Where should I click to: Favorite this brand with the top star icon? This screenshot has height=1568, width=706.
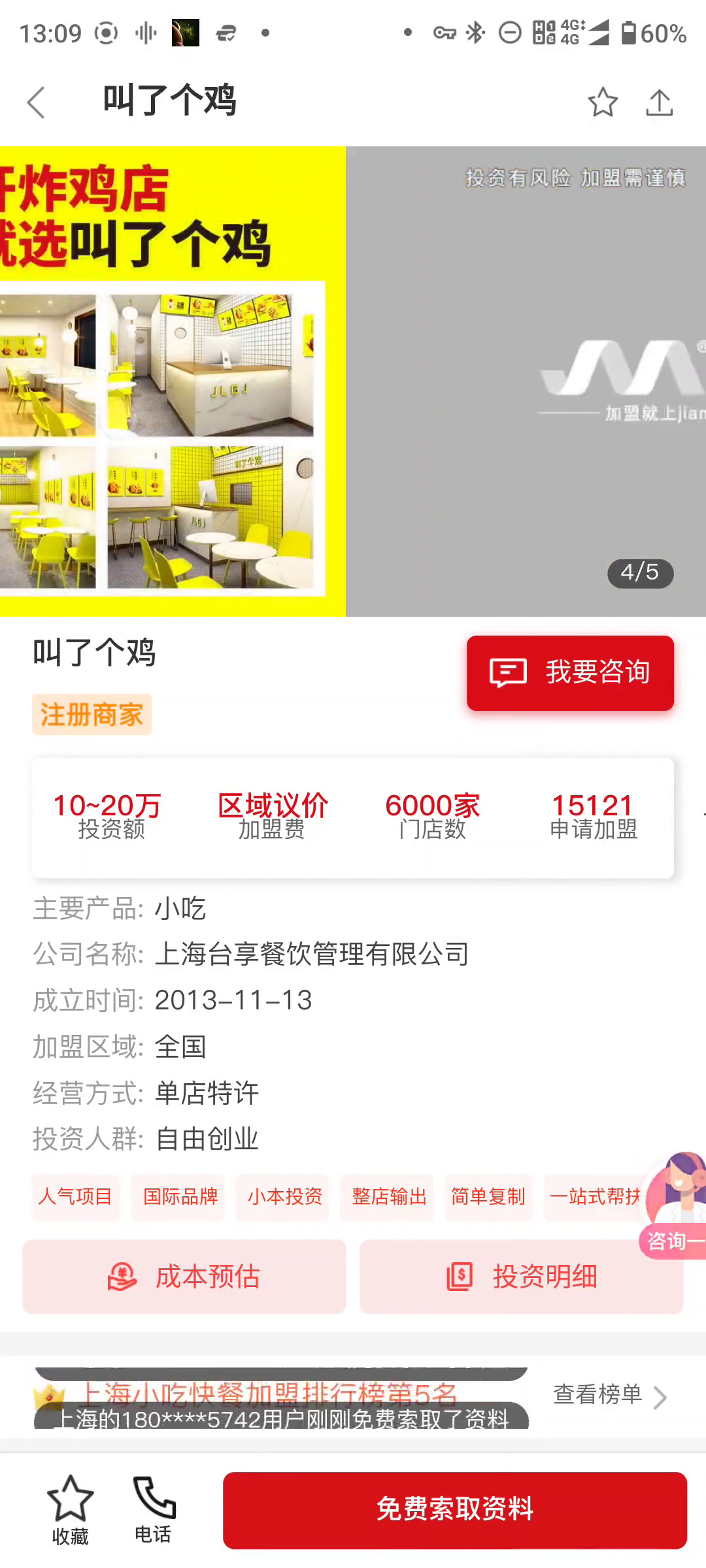tap(602, 103)
